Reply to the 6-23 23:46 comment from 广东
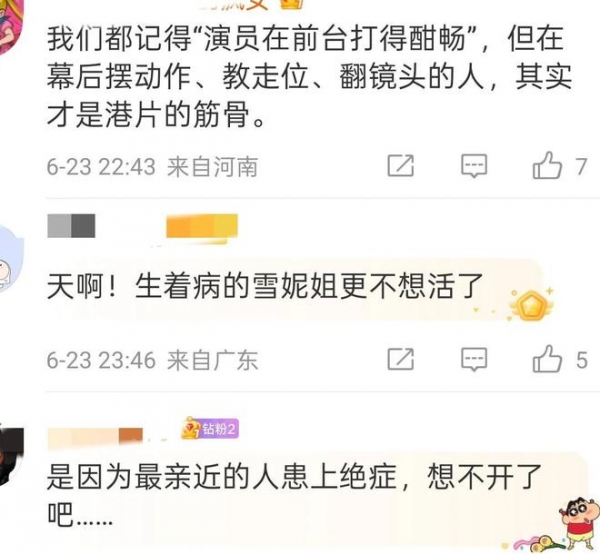600x554 pixels. point(474,359)
